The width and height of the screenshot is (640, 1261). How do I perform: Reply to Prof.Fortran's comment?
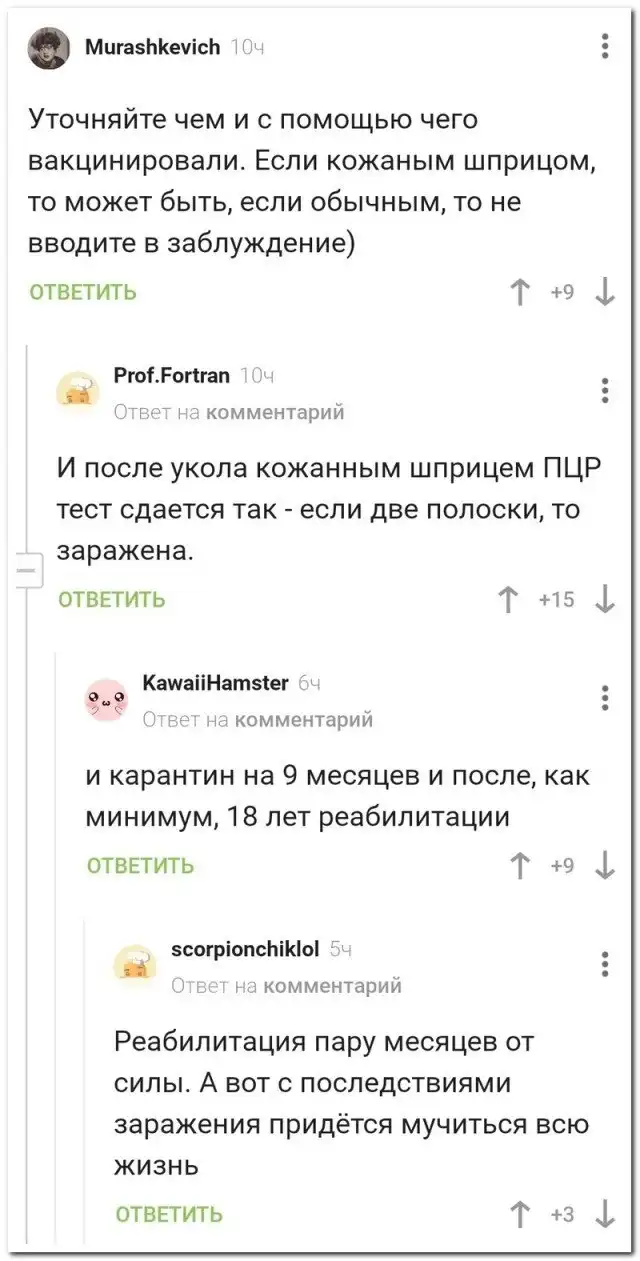coord(111,600)
